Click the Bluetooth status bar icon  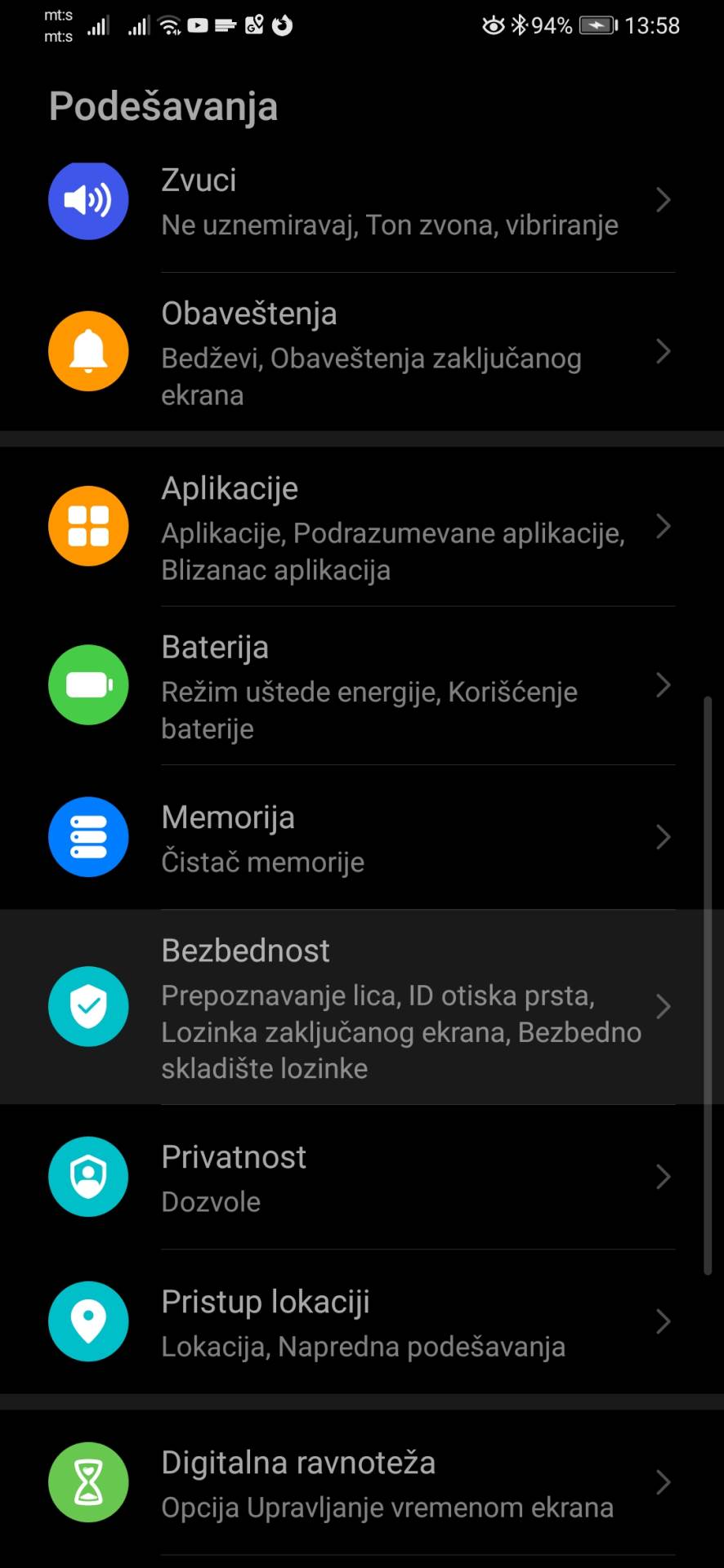point(520,25)
